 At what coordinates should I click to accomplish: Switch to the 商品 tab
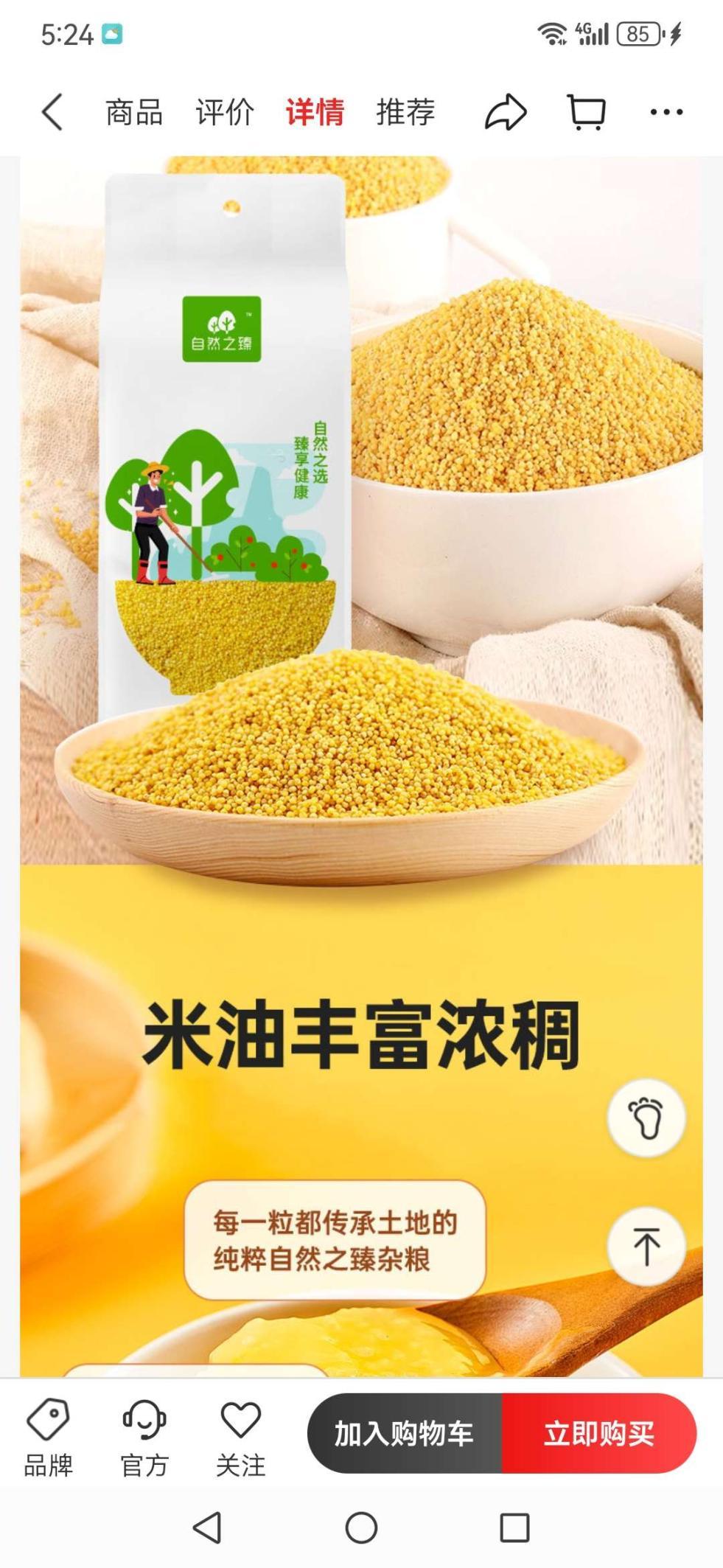(134, 113)
